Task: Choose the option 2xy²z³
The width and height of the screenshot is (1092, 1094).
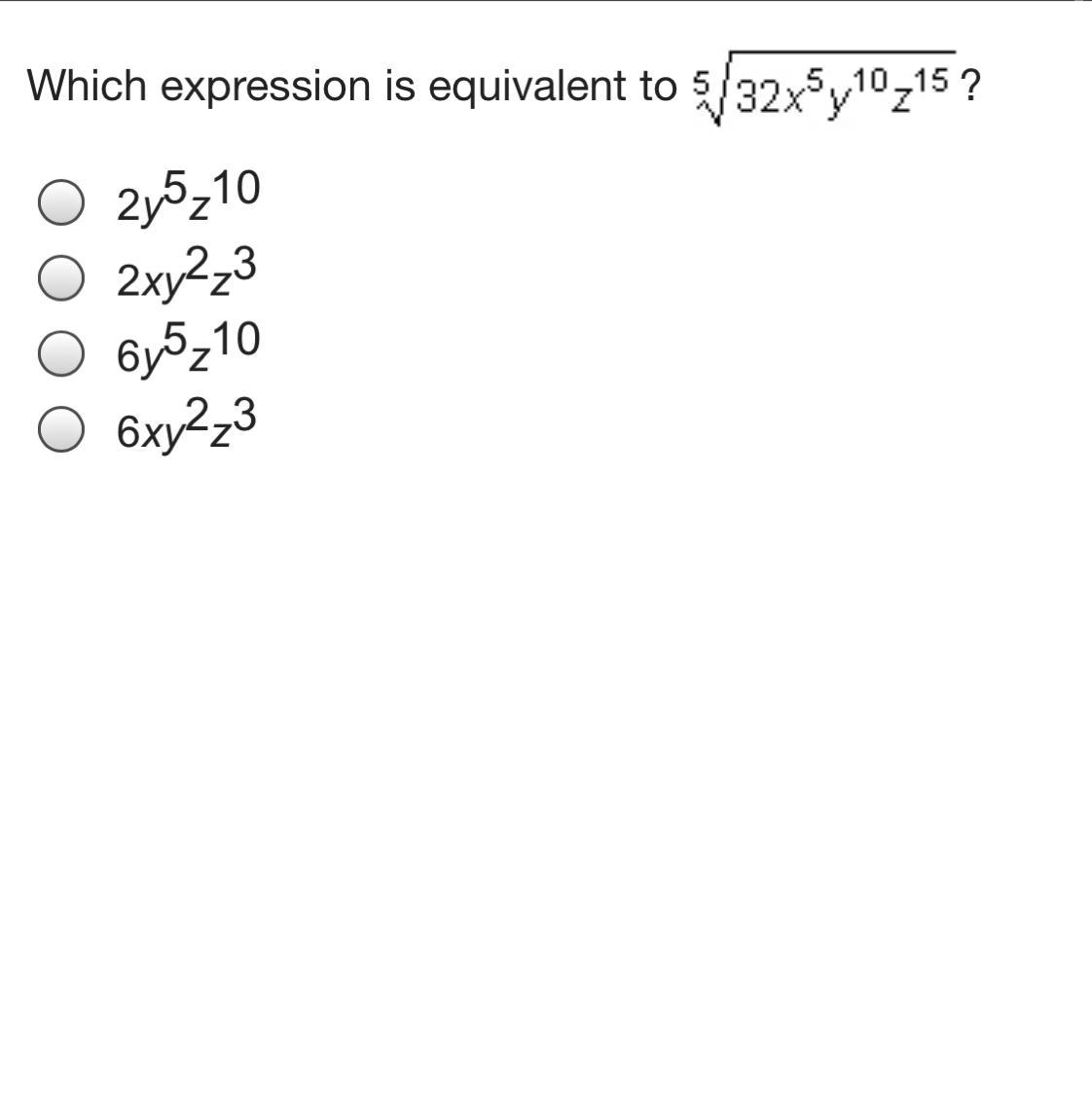Action: click(x=60, y=278)
